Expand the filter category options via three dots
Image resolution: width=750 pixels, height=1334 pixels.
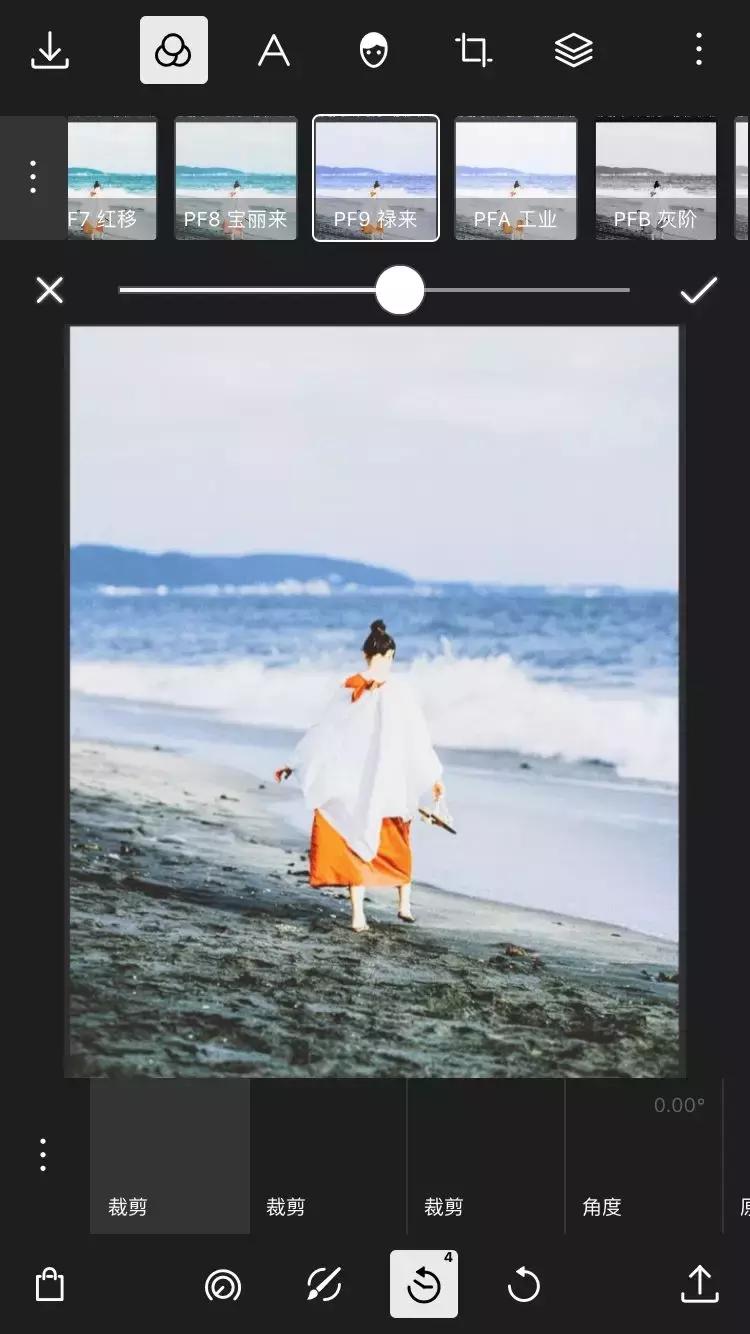point(32,176)
